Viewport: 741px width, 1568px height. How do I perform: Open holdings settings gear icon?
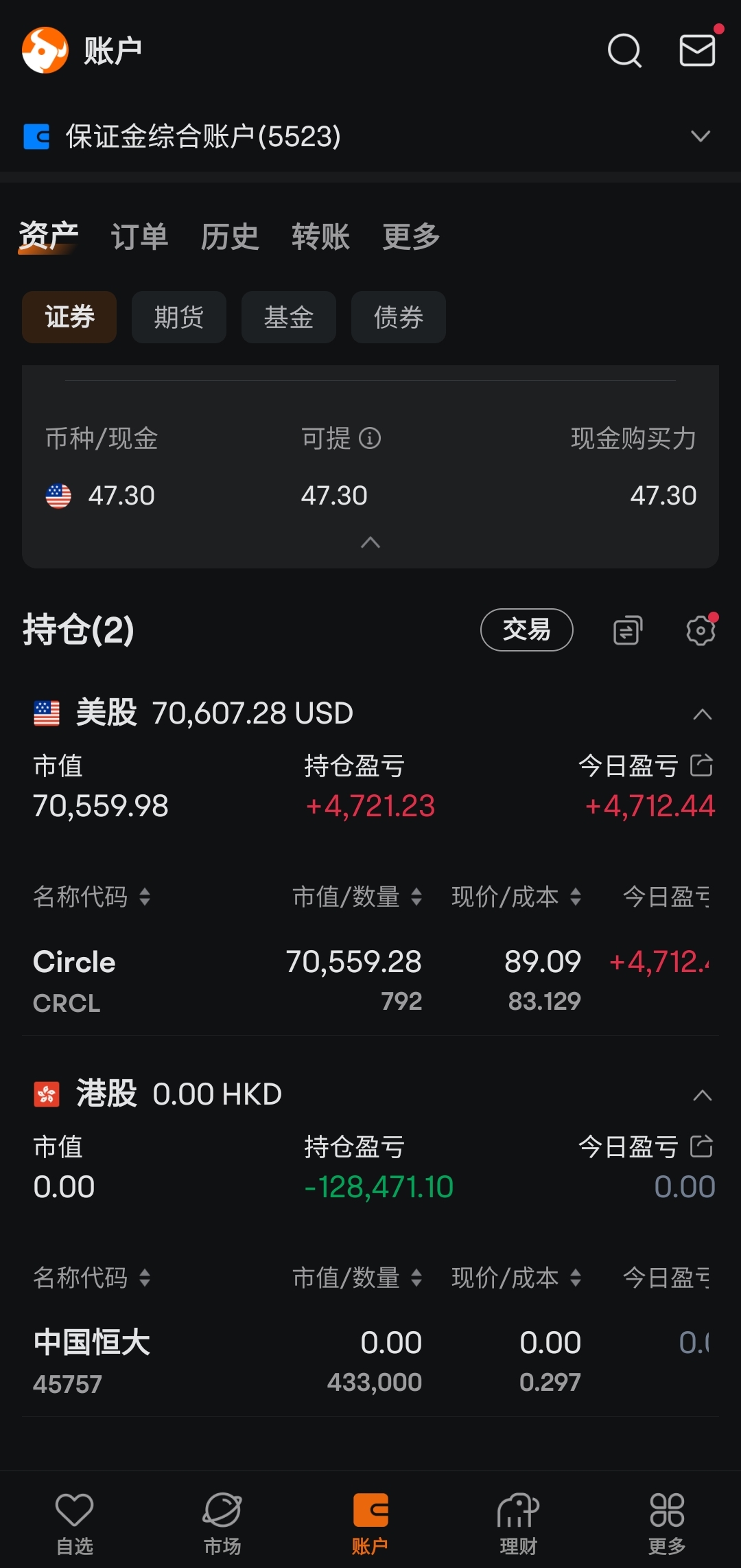(x=701, y=630)
